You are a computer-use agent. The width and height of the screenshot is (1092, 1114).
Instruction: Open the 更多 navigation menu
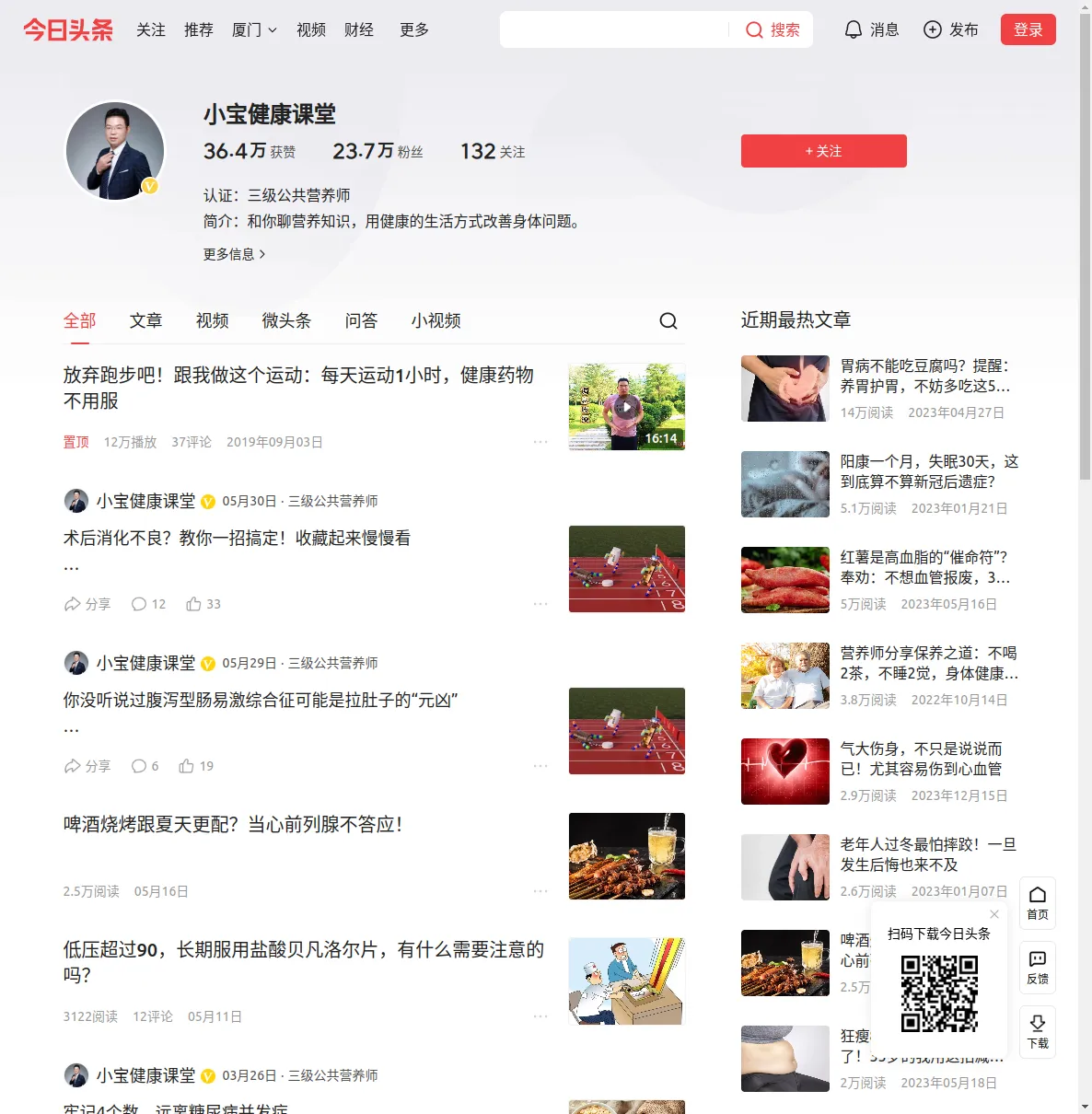(414, 30)
